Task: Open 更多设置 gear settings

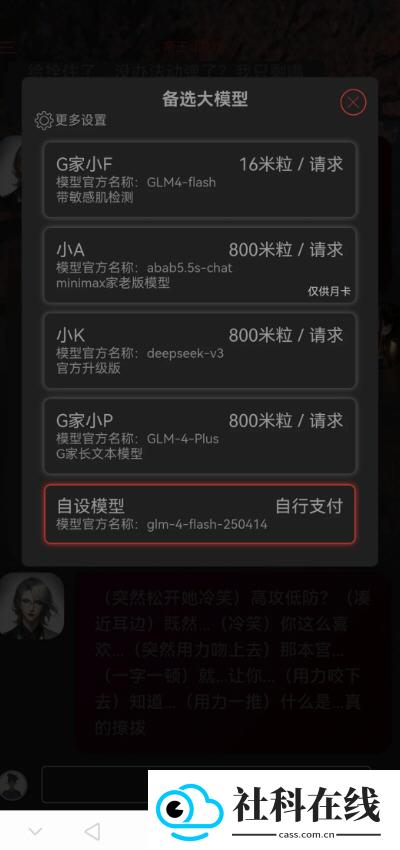Action: (x=70, y=120)
